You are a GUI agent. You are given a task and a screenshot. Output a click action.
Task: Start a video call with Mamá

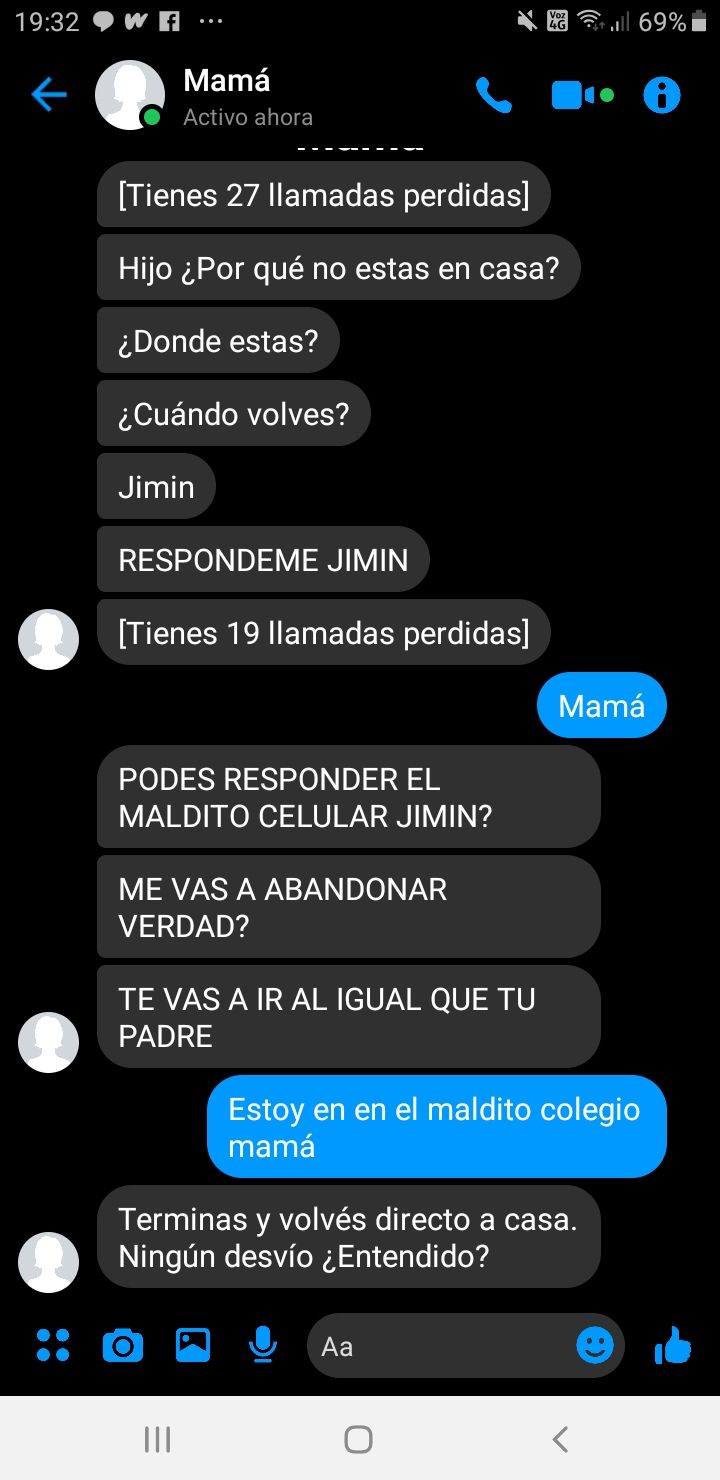point(582,96)
